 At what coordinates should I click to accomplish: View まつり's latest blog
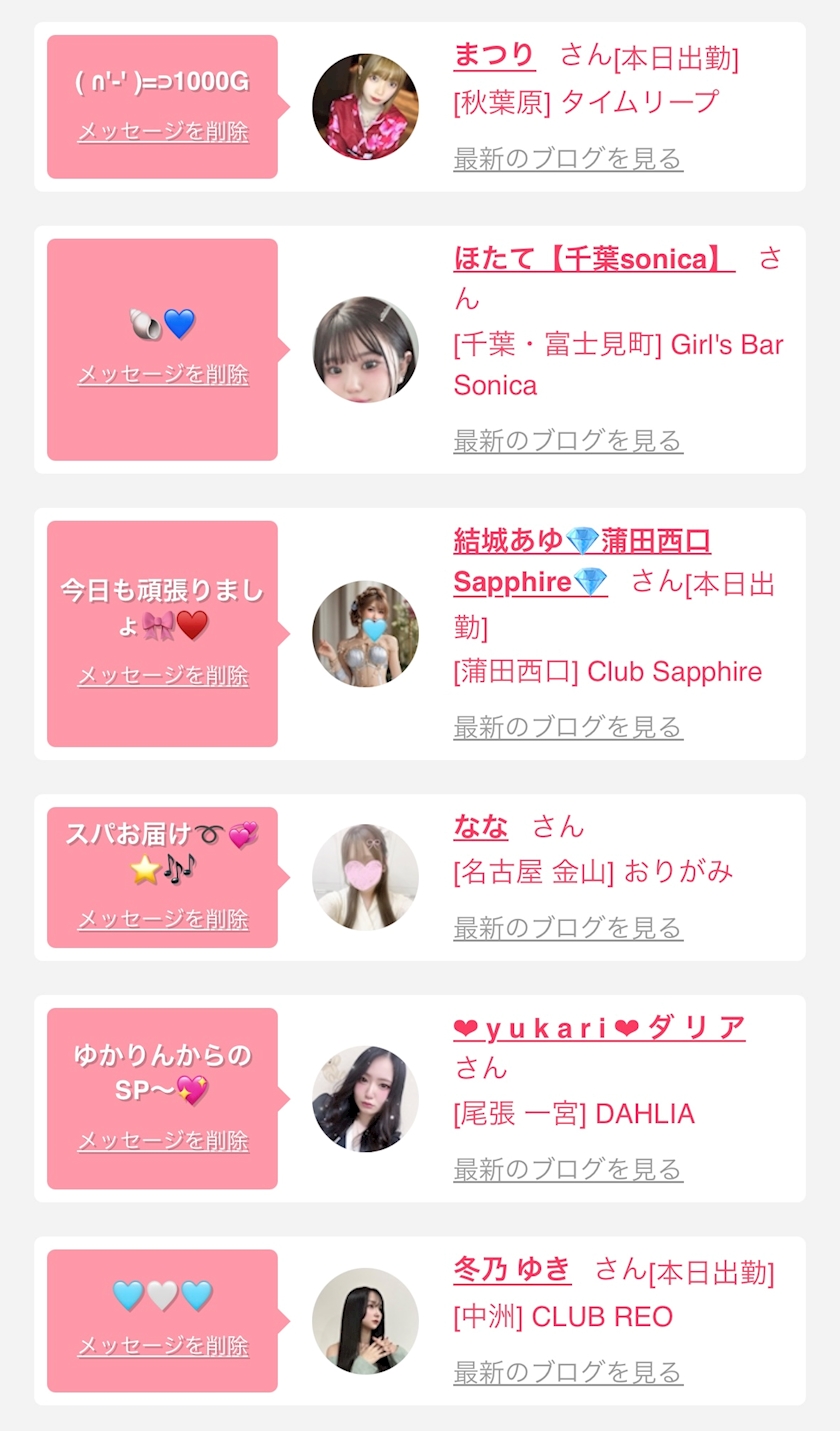click(568, 159)
